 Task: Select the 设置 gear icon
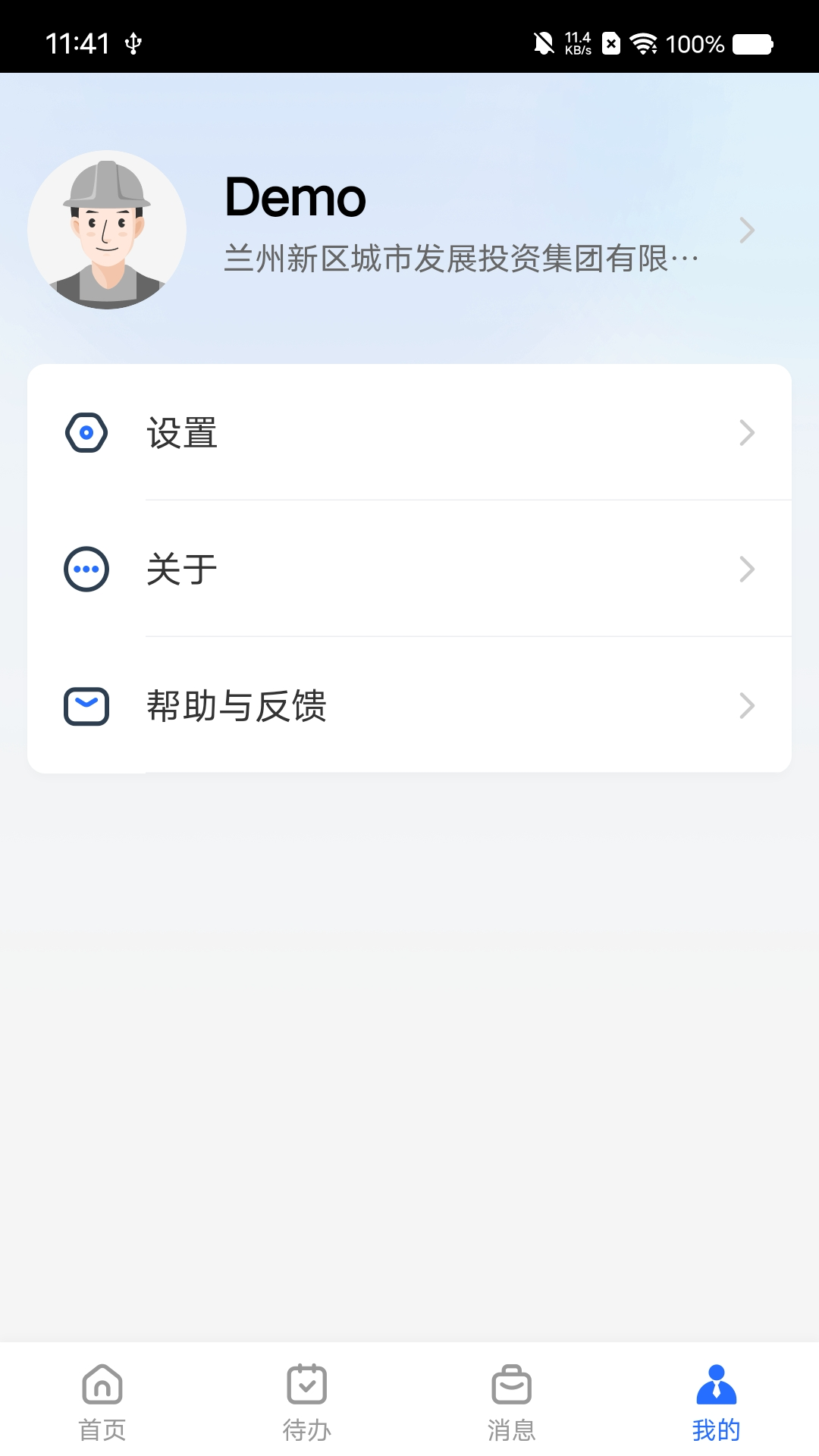coord(86,432)
